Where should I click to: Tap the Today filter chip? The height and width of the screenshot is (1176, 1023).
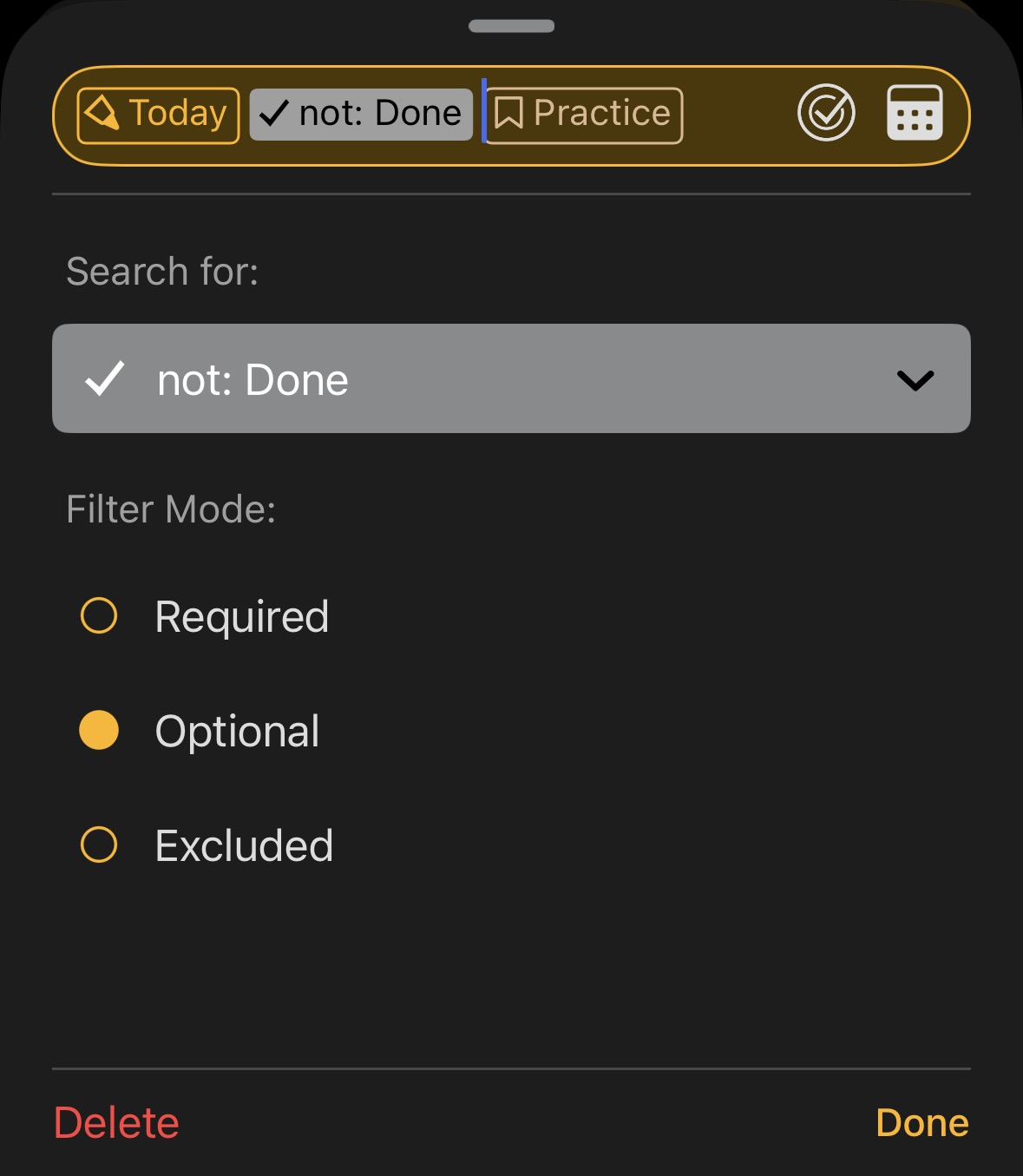[x=158, y=115]
